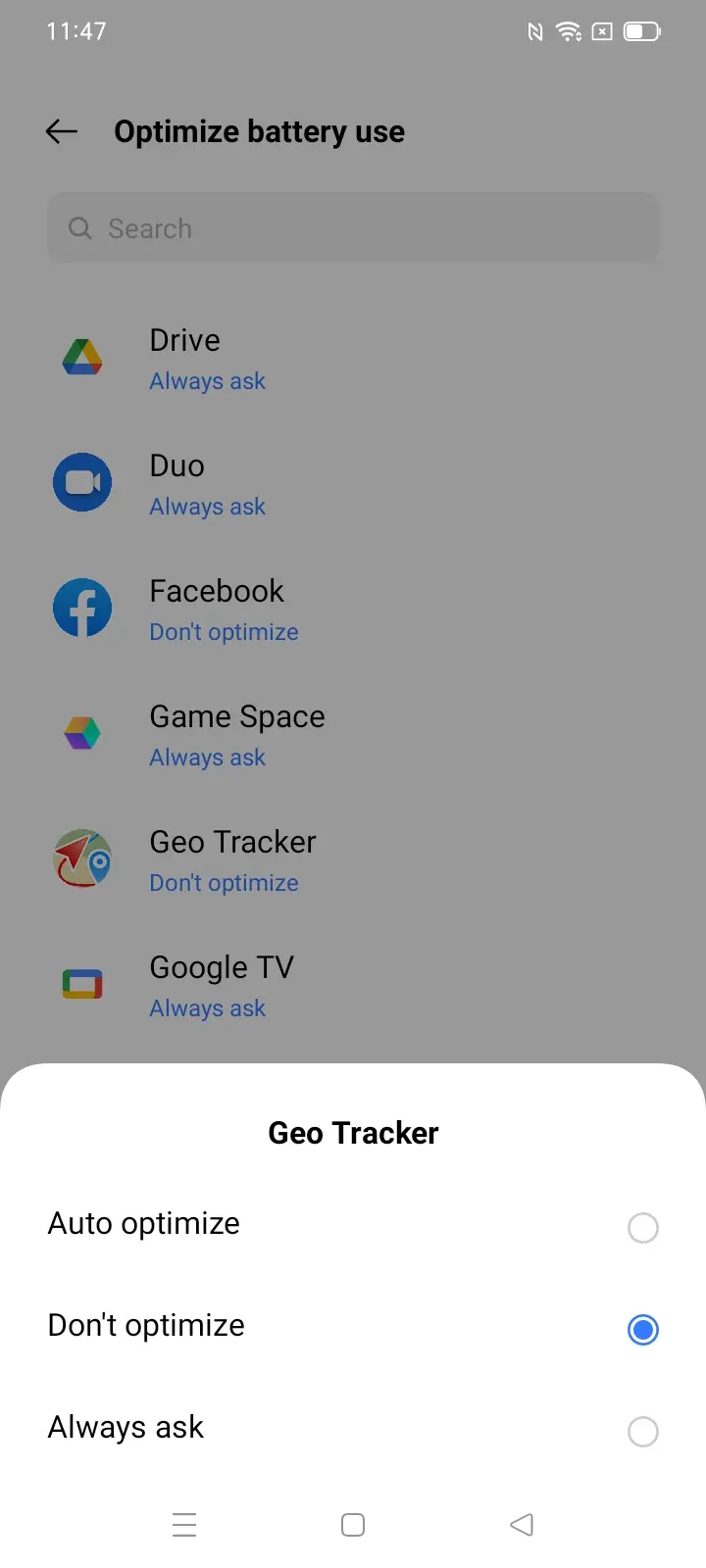The height and width of the screenshot is (1568, 706).
Task: Tap inside the Search input field
Action: tap(353, 228)
